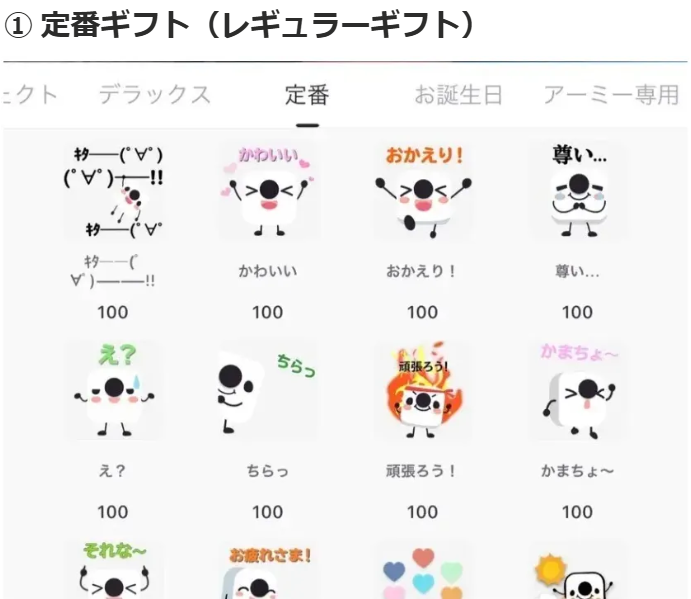This screenshot has width=691, height=599.
Task: Select the 定番 gift tab
Action: (307, 95)
